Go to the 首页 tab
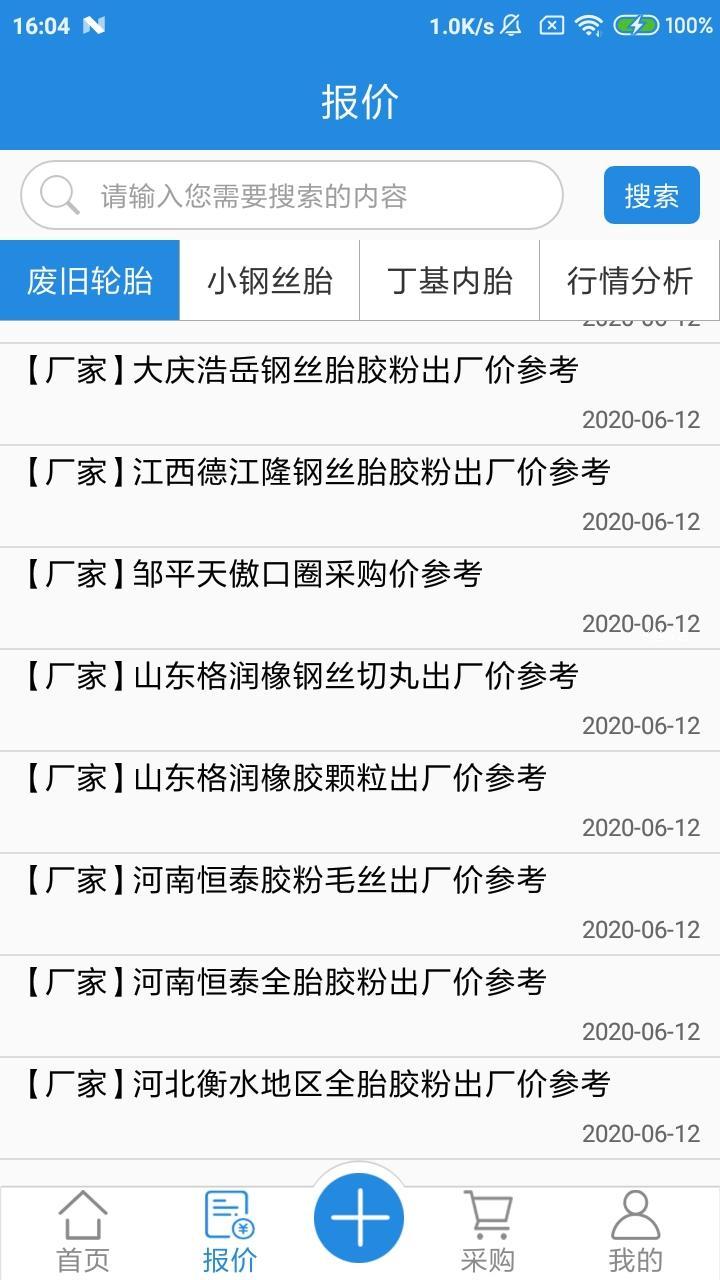 point(83,1232)
